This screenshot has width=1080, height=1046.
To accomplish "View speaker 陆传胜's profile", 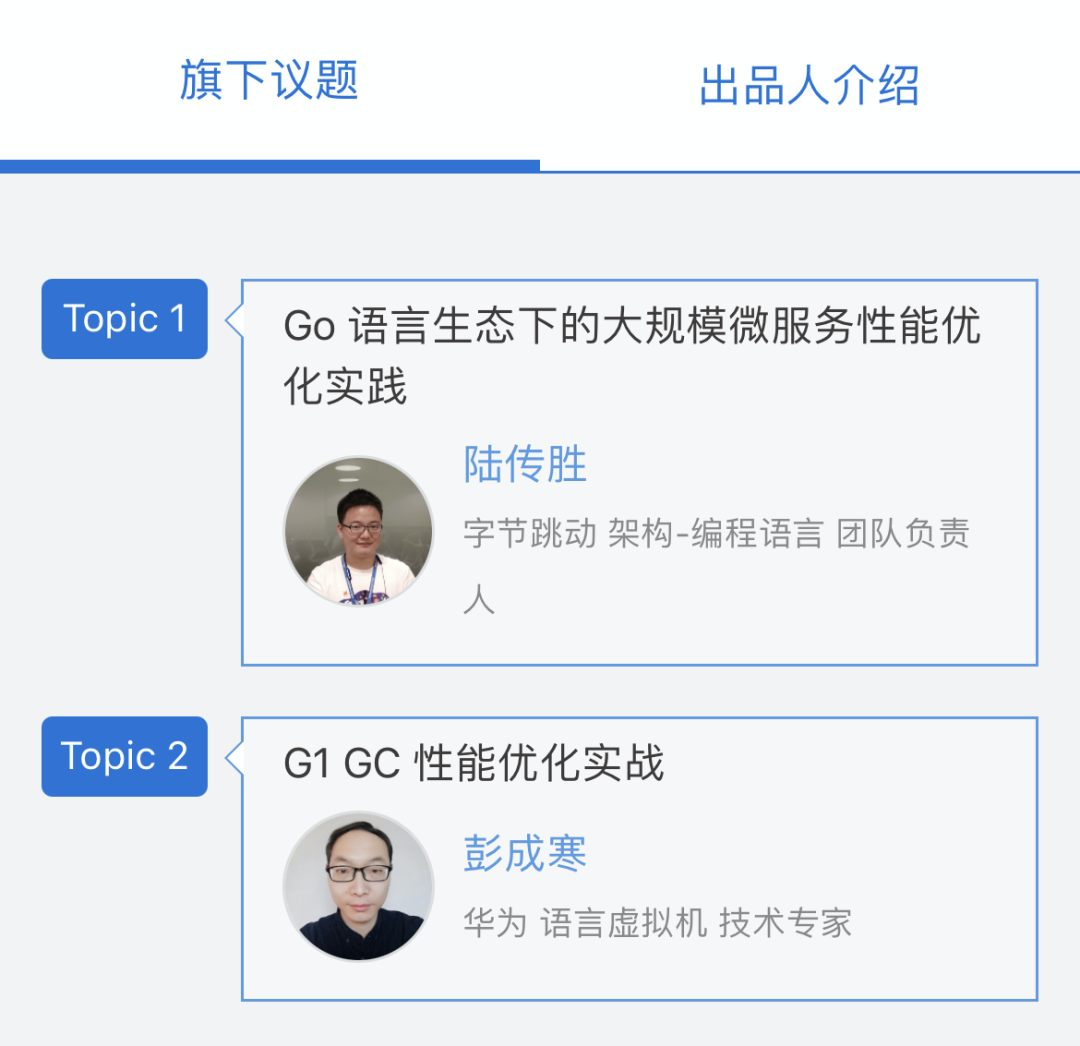I will pos(525,465).
